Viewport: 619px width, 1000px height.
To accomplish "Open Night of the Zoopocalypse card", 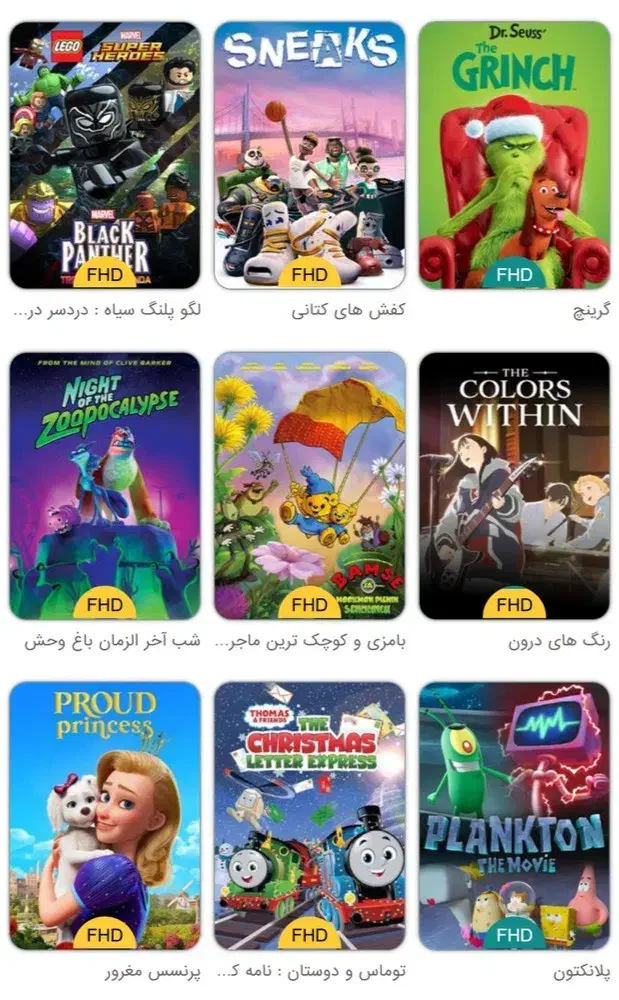I will tap(105, 485).
